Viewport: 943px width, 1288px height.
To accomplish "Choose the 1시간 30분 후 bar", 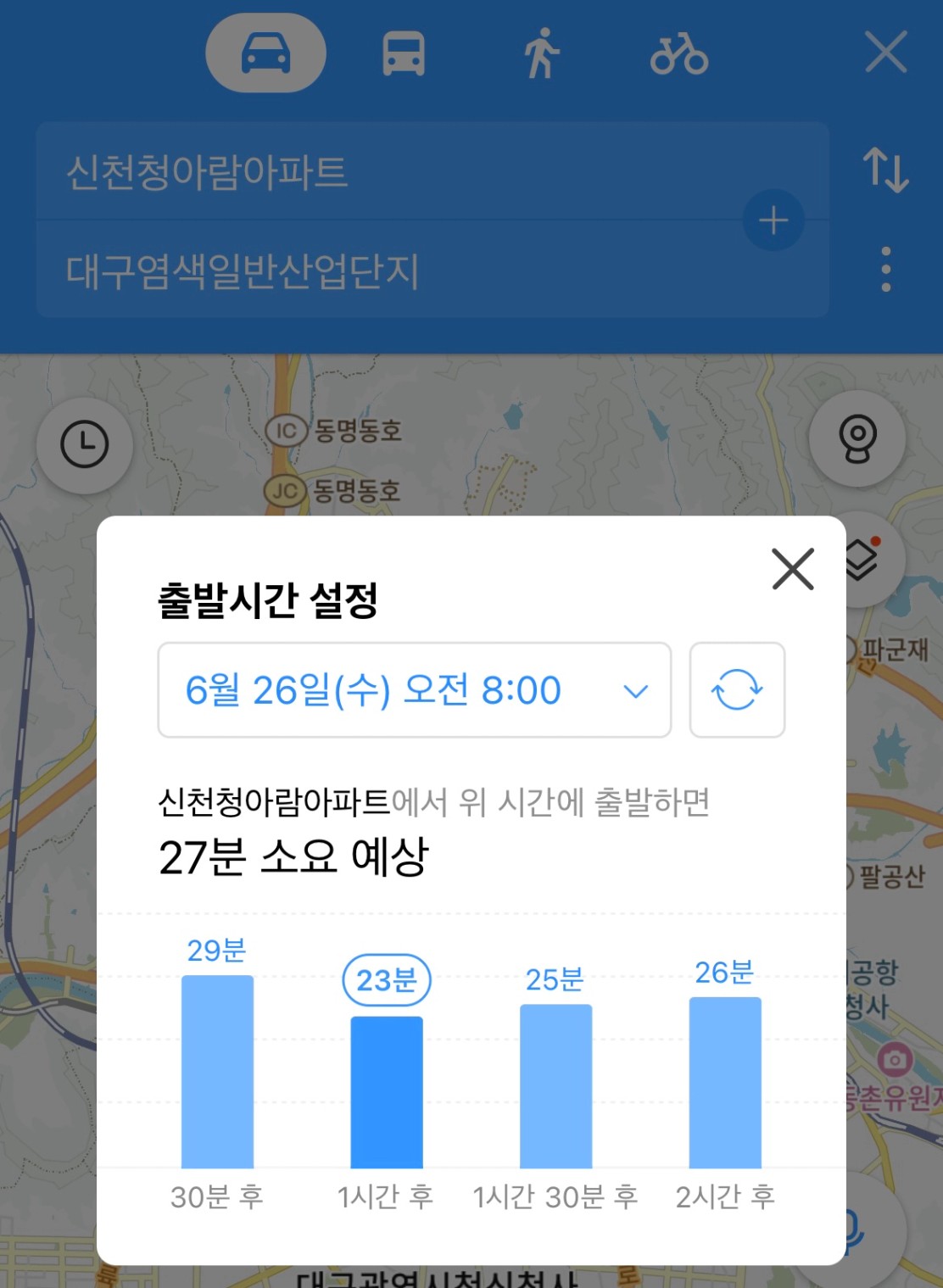I will [555, 1085].
